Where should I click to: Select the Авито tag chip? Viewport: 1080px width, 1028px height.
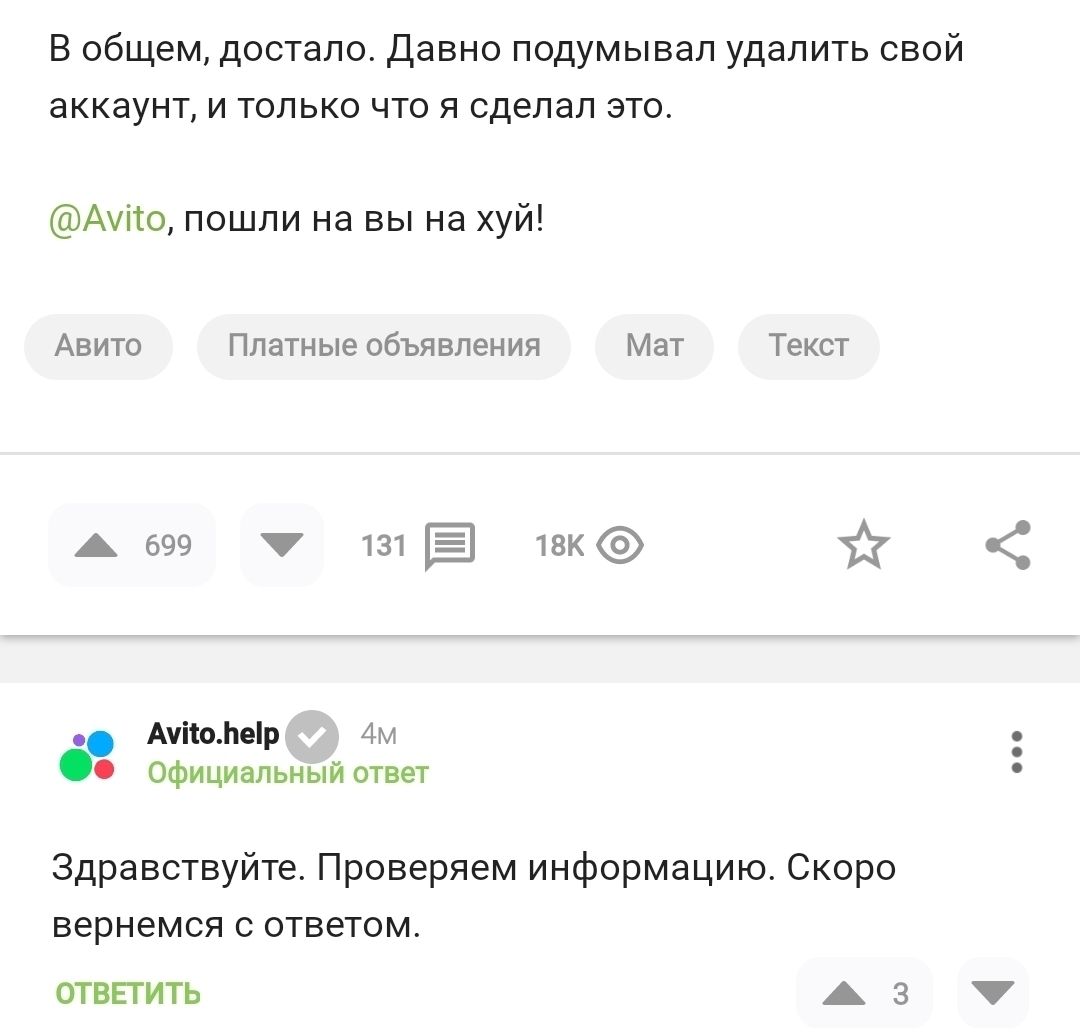[98, 346]
